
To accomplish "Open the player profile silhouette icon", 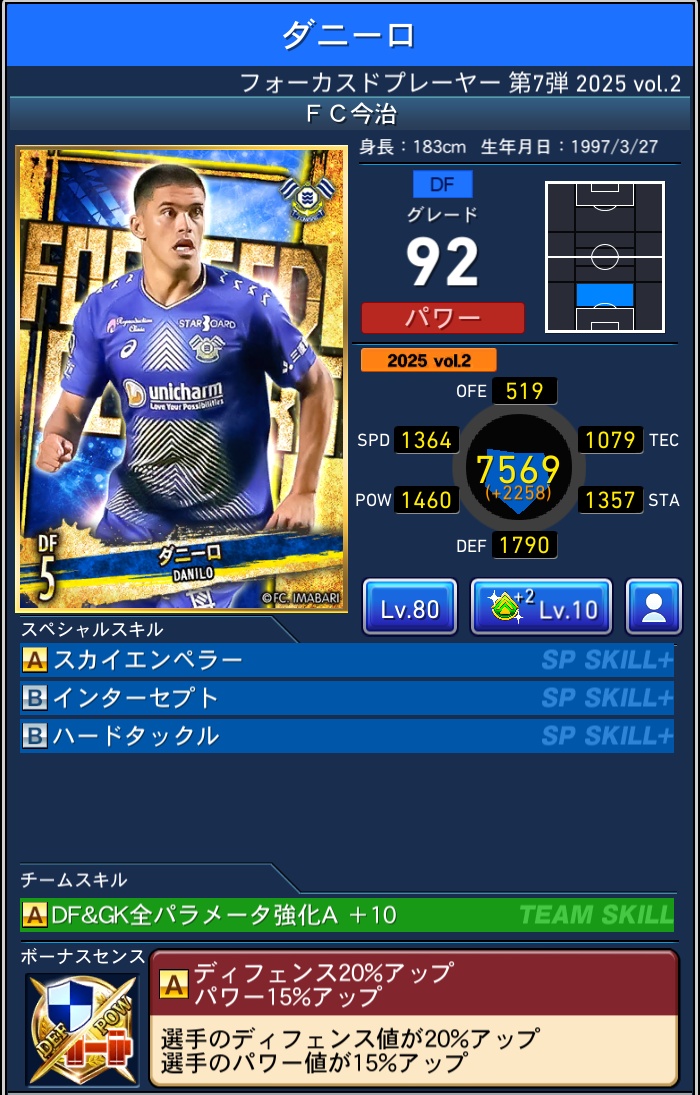I will click(654, 607).
